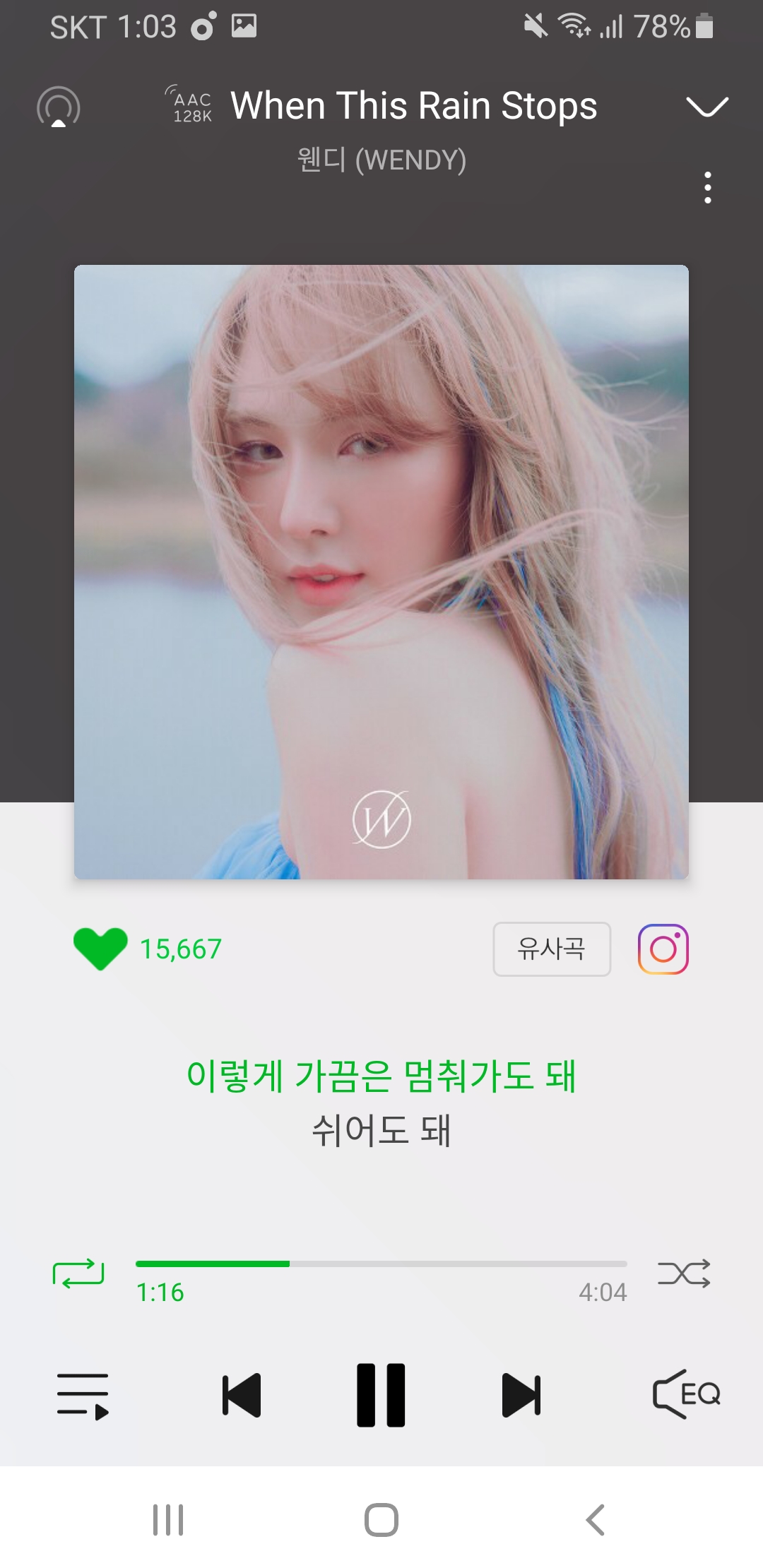Image resolution: width=763 pixels, height=1568 pixels.
Task: Open artist page for 웬디 (WENDY)
Action: click(381, 161)
